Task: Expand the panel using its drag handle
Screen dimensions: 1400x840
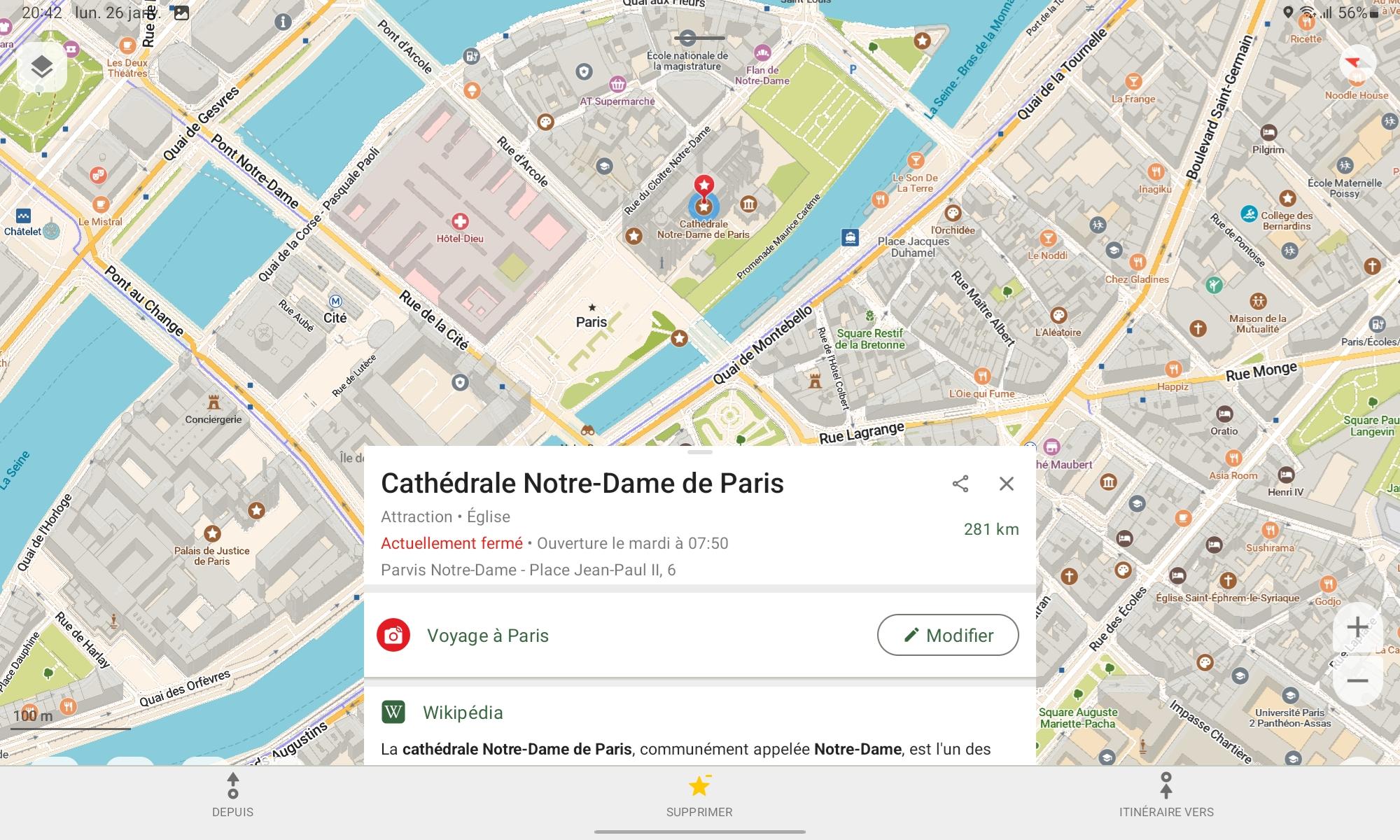Action: tap(700, 452)
